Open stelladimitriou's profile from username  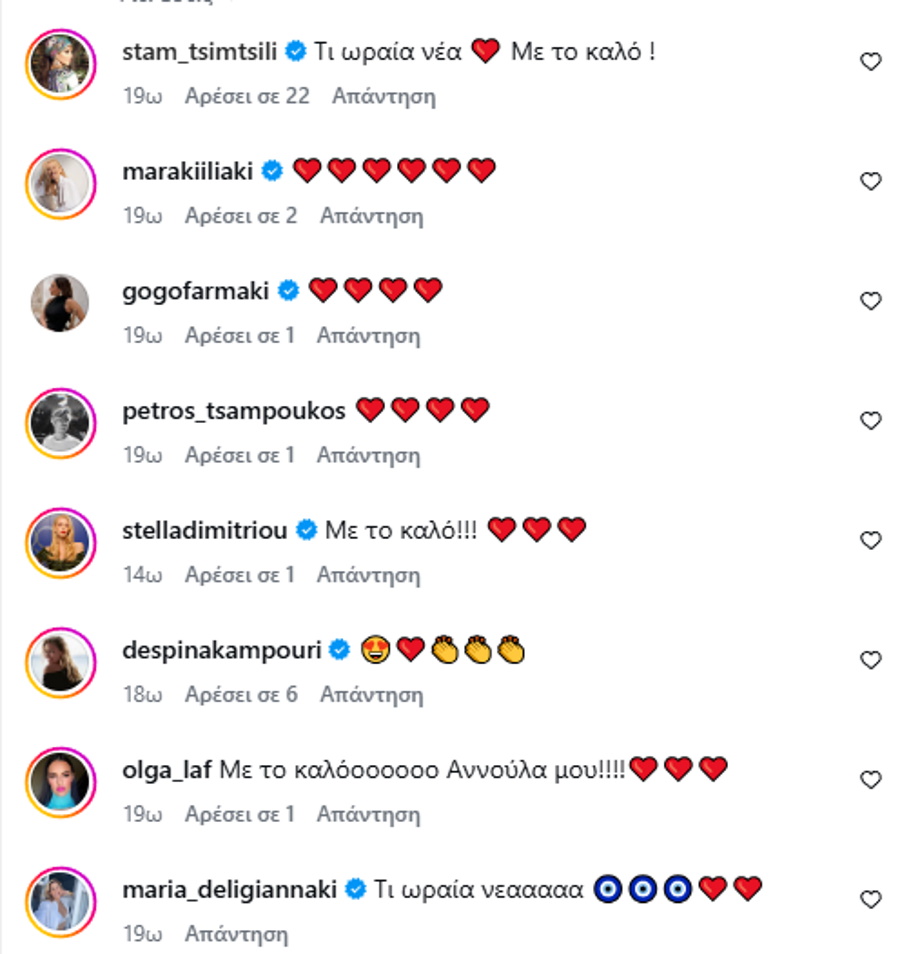click(x=206, y=530)
